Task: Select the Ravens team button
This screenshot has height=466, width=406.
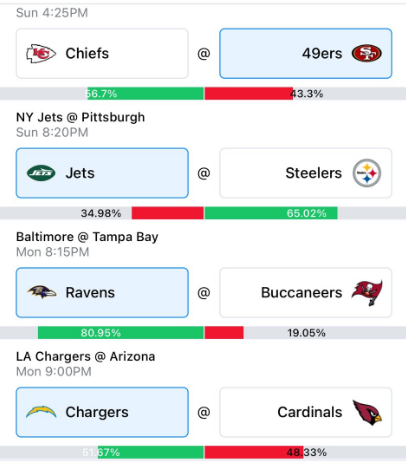Action: click(x=102, y=293)
